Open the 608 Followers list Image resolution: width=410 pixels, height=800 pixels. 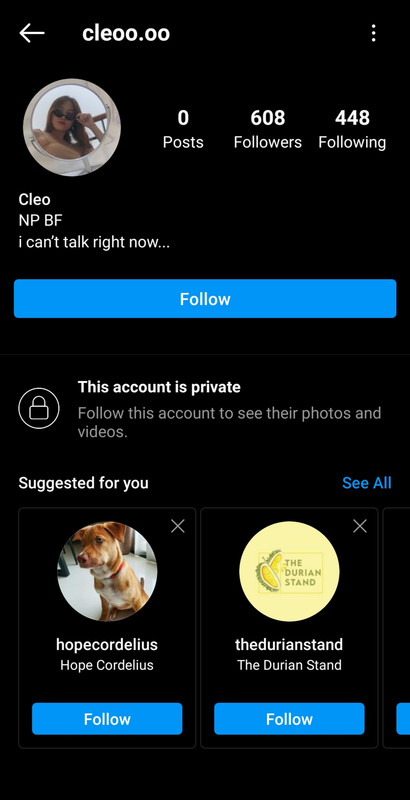(268, 129)
